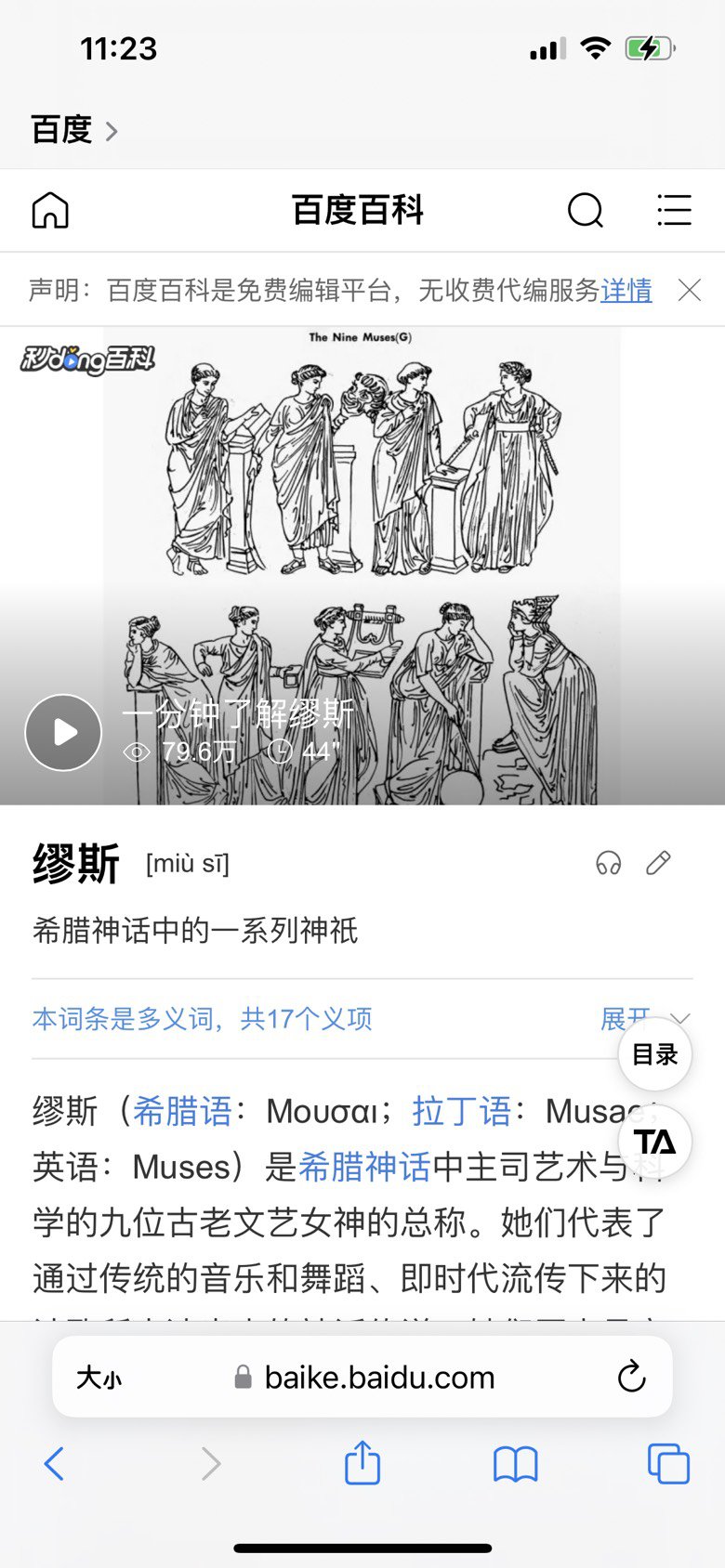
Task: Listen to the entry with the headphone icon
Action: pyautogui.click(x=609, y=864)
